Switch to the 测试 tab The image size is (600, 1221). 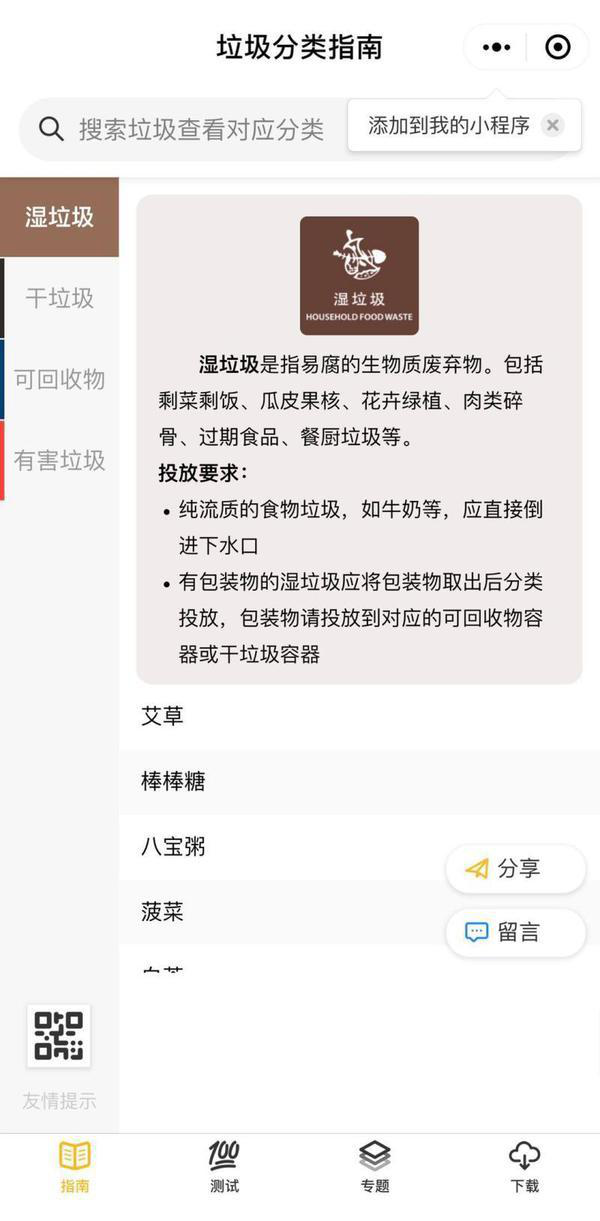tap(224, 1167)
